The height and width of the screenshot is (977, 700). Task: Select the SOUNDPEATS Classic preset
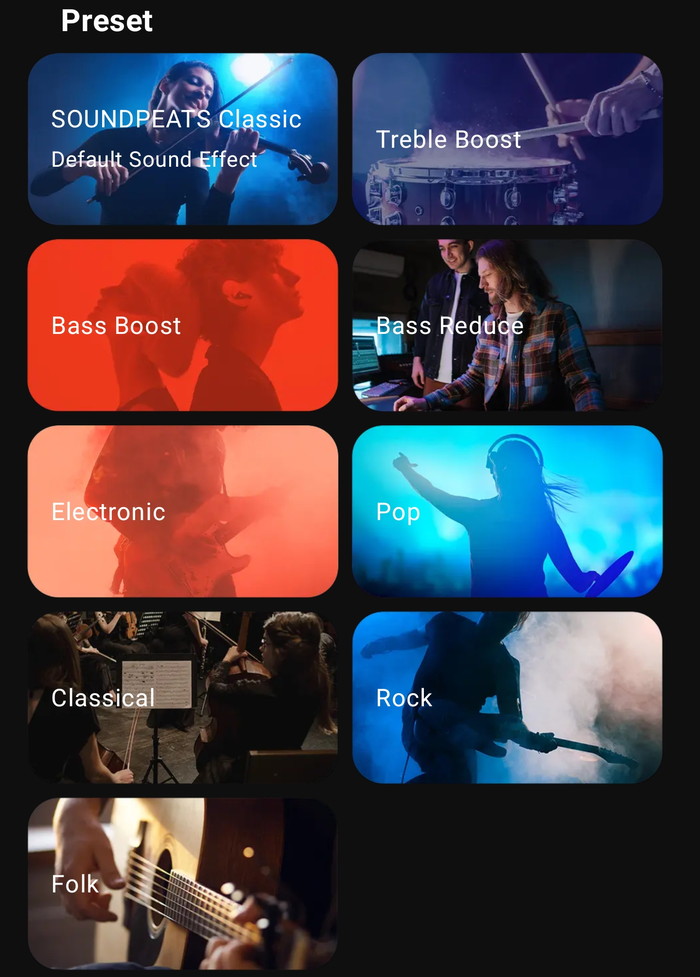[x=182, y=139]
